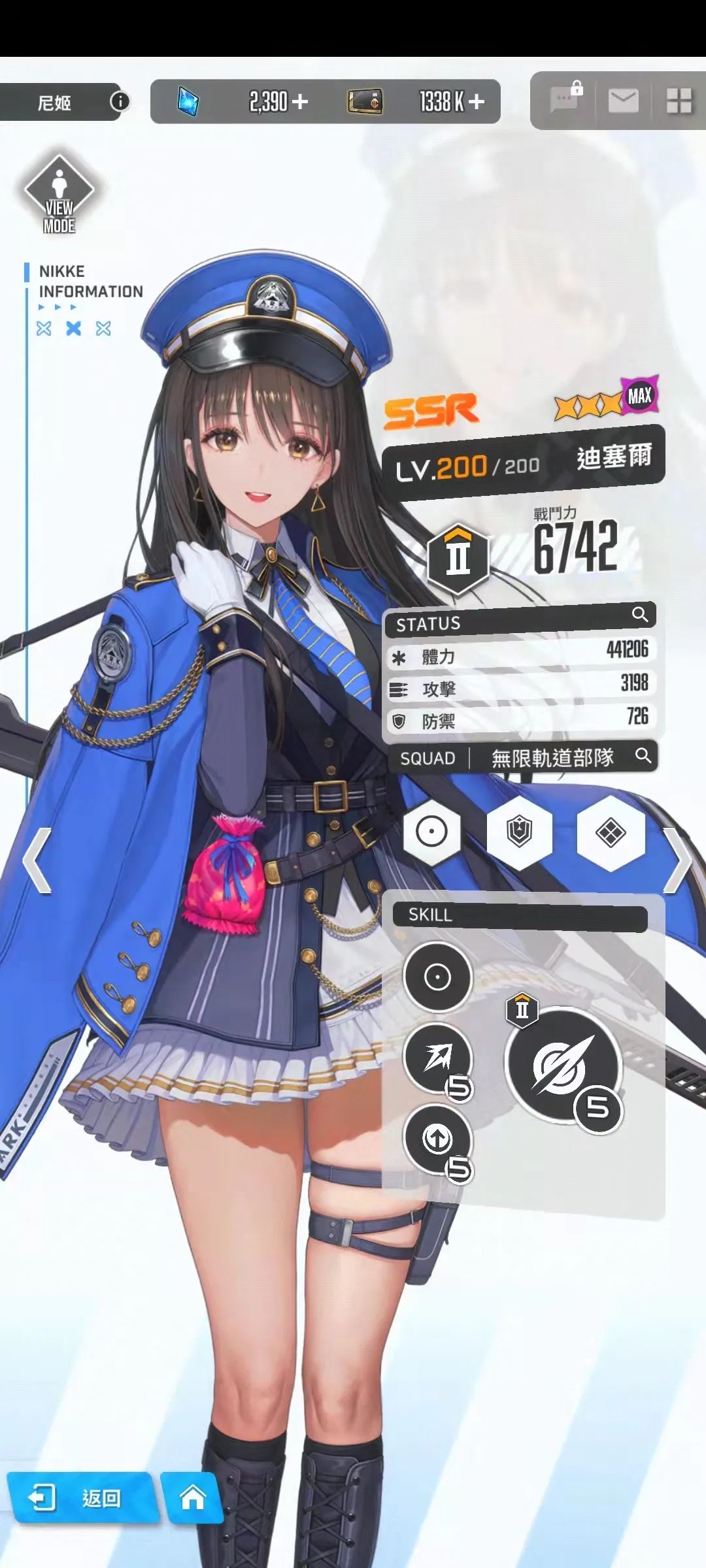
Task: Open the mail inbox icon
Action: tap(623, 101)
